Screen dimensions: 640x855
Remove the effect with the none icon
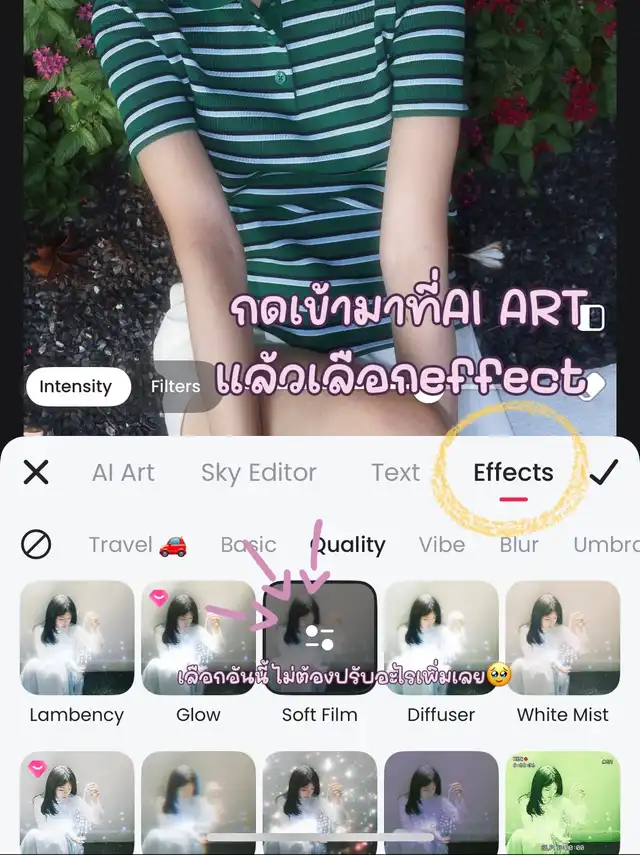click(x=36, y=545)
